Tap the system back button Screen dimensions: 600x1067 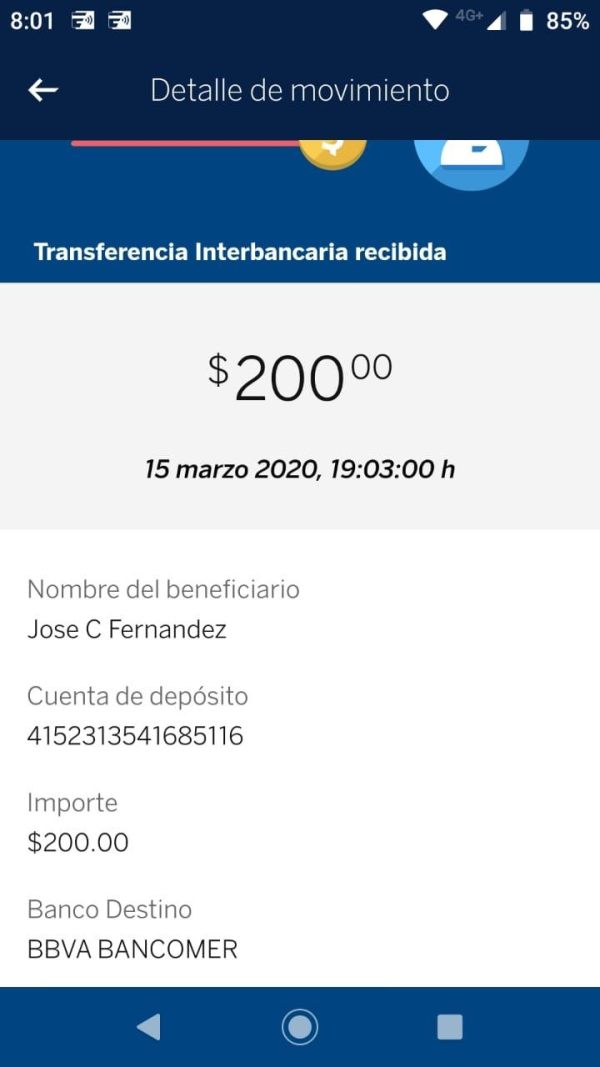point(149,1027)
